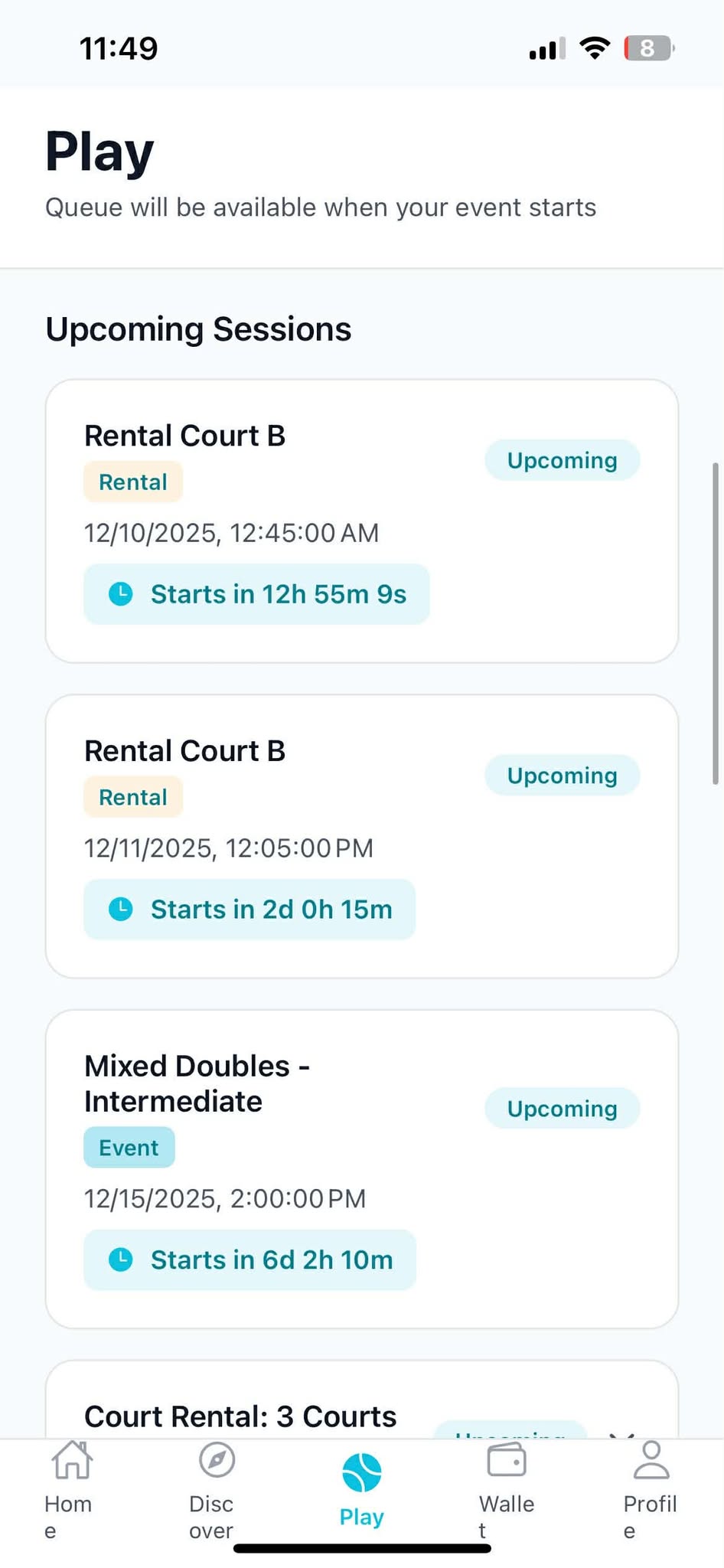Tap the Rental tag on the 12/10 session card

point(132,482)
